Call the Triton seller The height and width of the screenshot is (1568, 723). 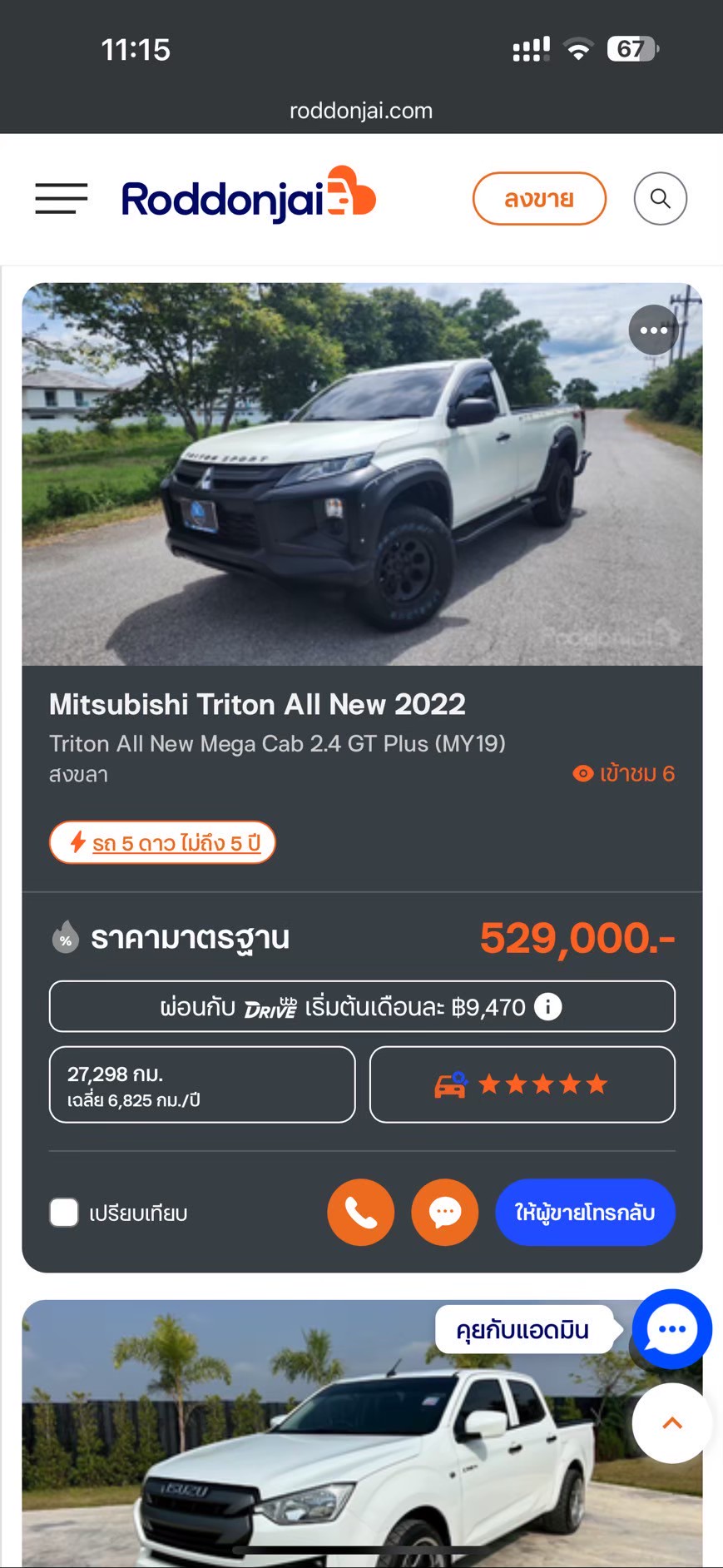click(x=360, y=1213)
